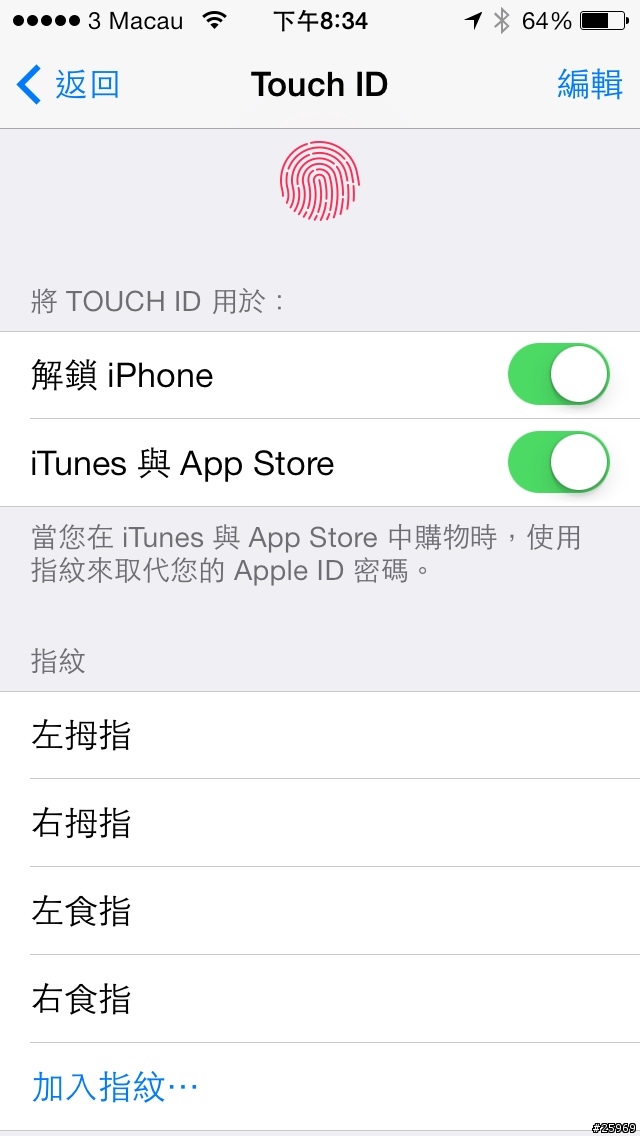Turn off iTunes 與 App Store toggle
The image size is (640, 1136).
pos(559,463)
